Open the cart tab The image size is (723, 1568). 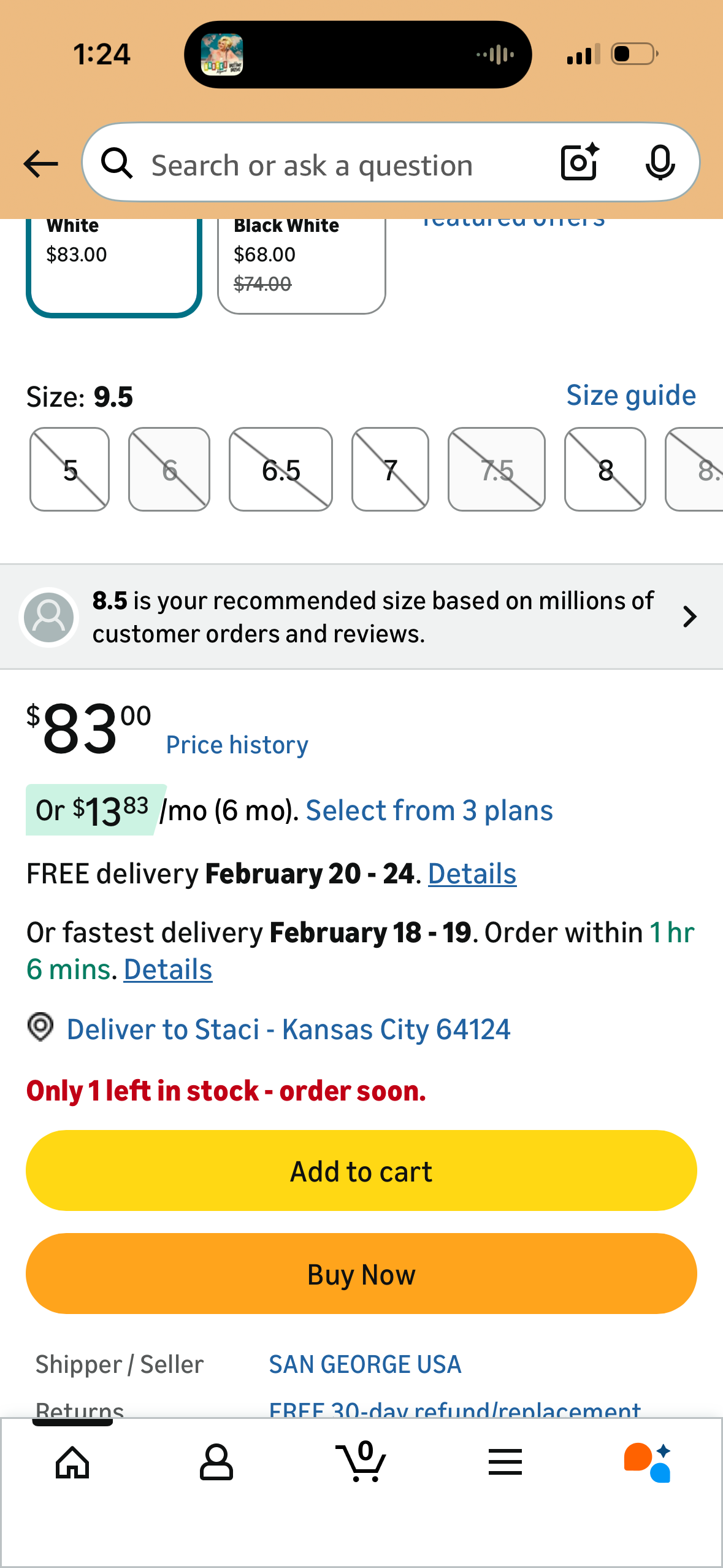(x=362, y=1462)
